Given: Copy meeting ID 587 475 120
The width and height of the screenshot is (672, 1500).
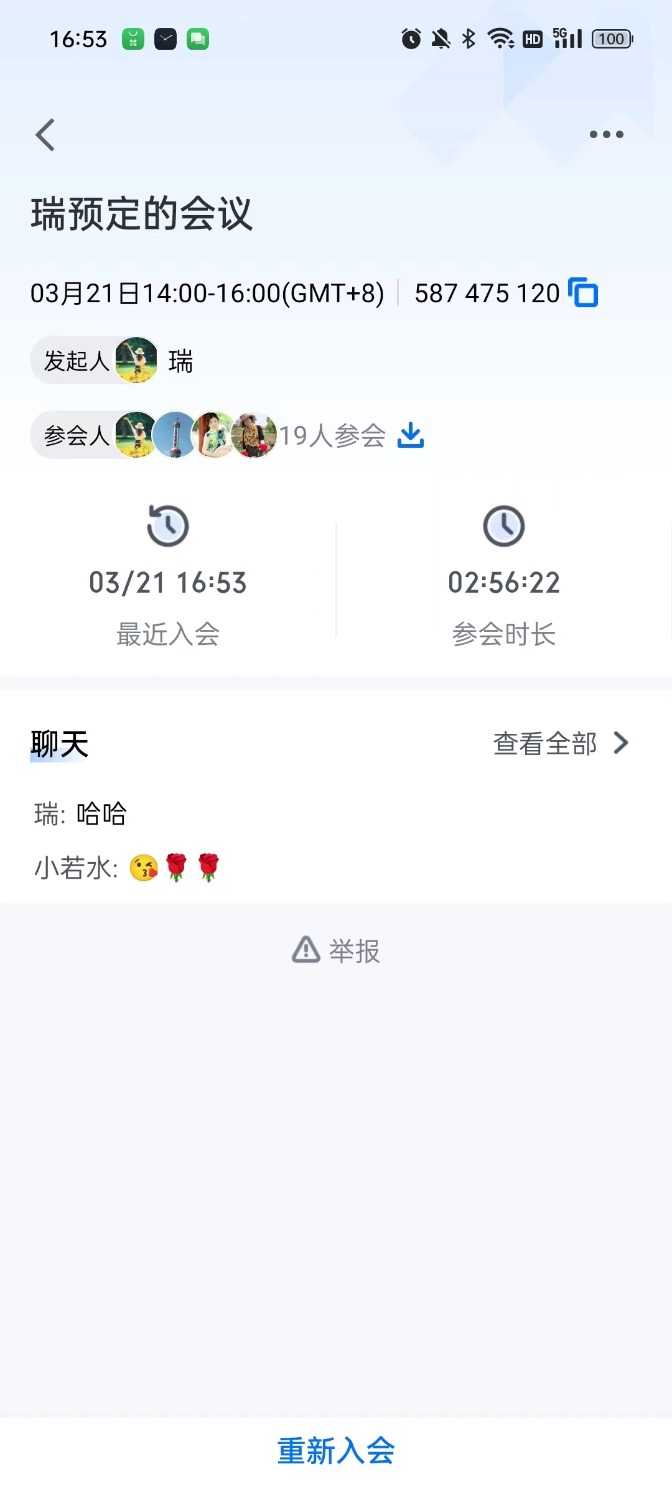Looking at the screenshot, I should coord(583,293).
